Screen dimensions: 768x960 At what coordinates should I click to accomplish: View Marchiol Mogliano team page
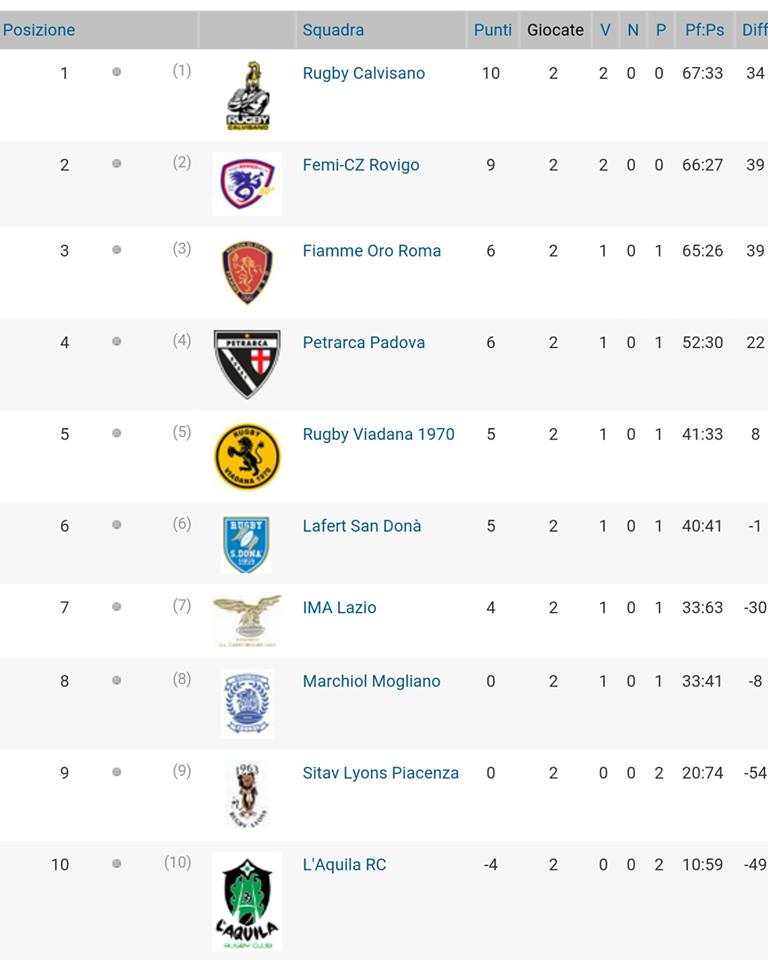click(x=371, y=681)
